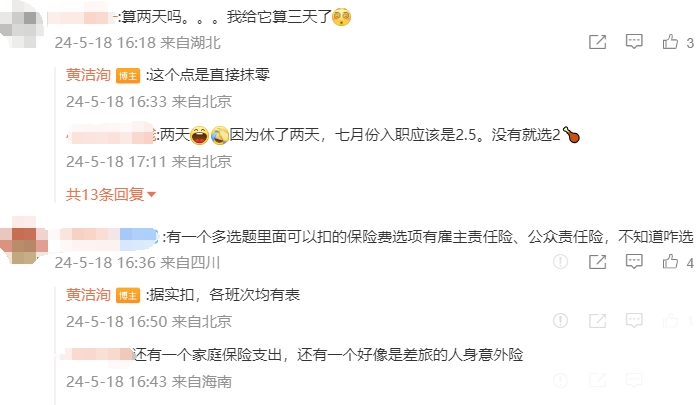The height and width of the screenshot is (405, 699).
Task: Share the comment from 四川
Action: pos(597,262)
